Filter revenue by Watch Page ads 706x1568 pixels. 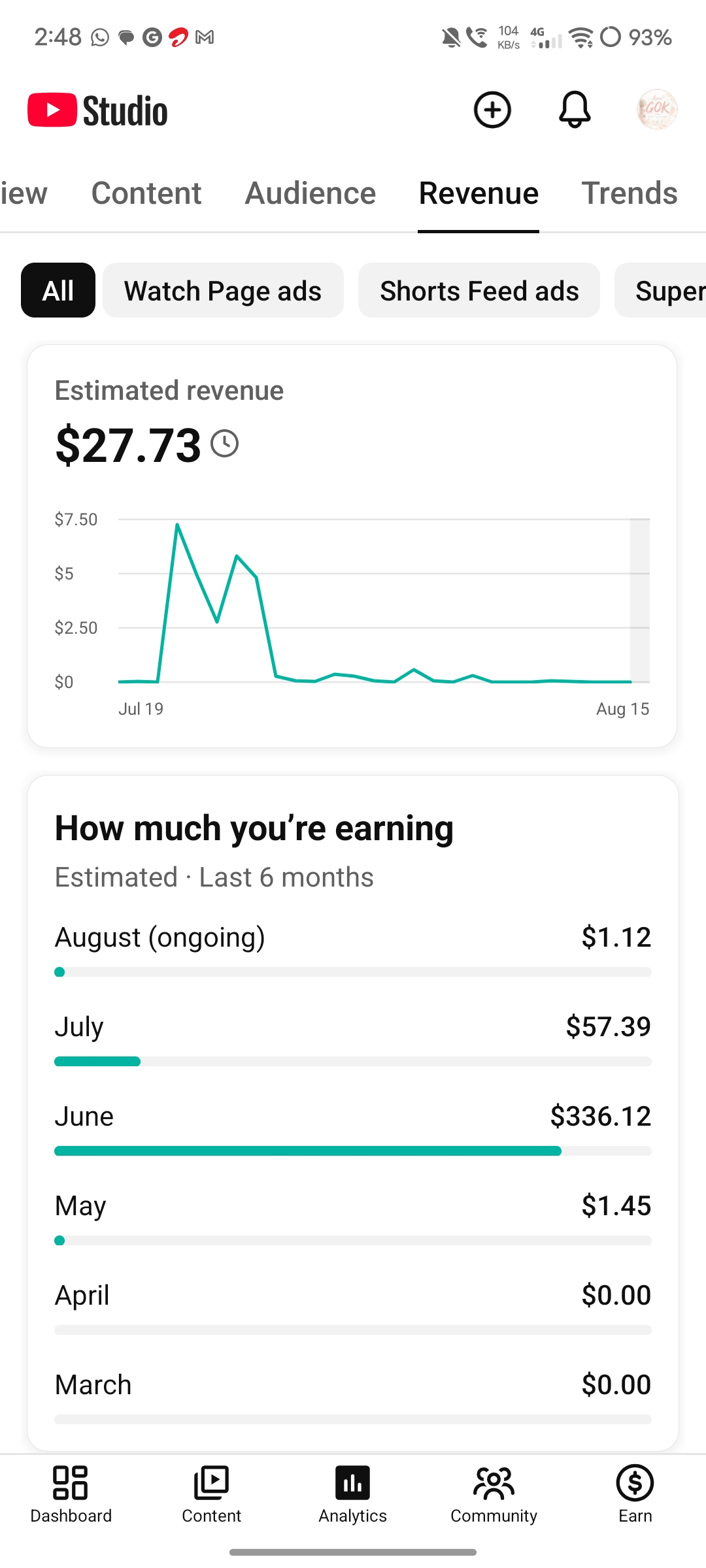point(223,290)
